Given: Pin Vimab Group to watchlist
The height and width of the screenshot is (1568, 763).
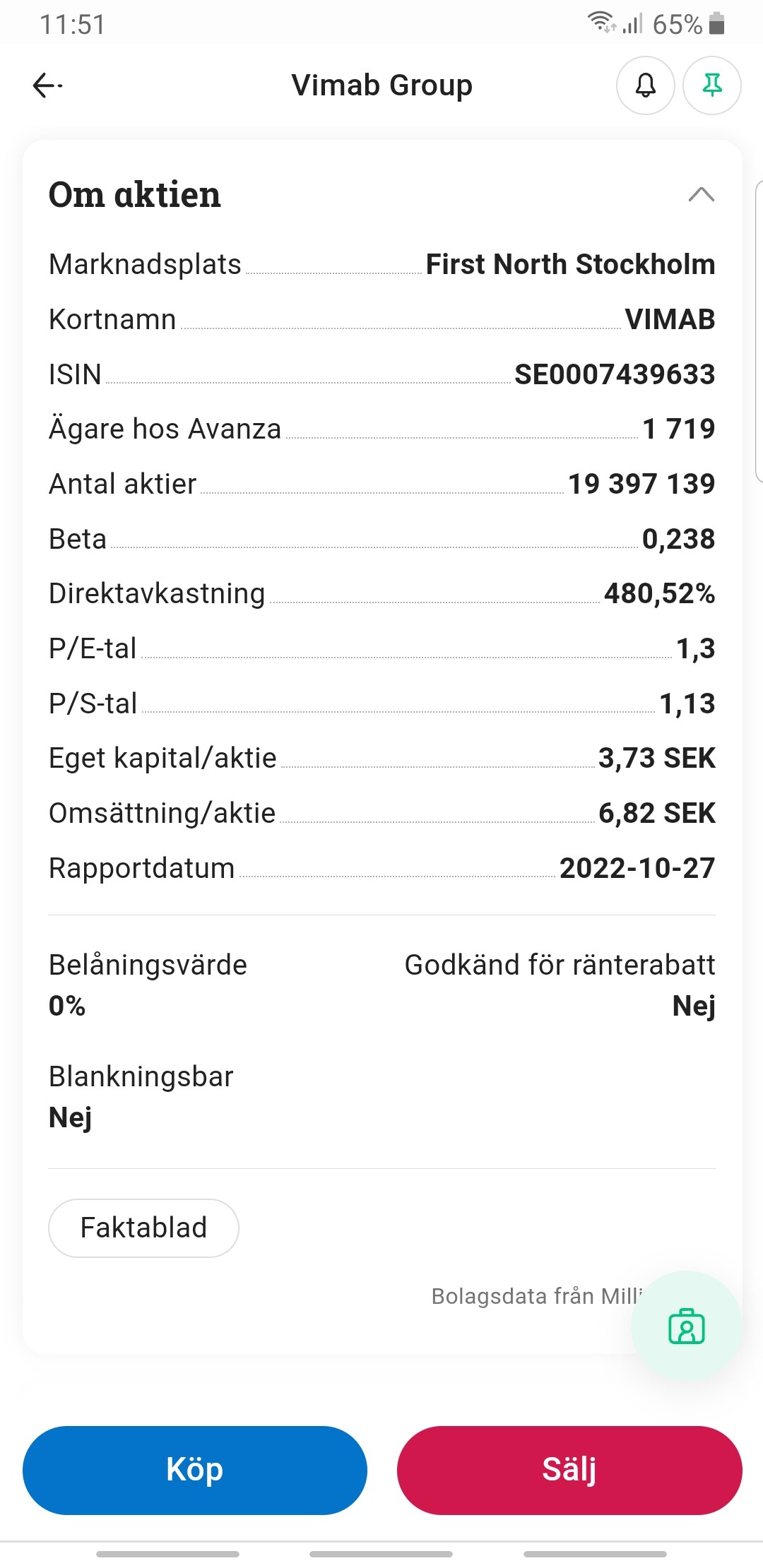Looking at the screenshot, I should pyautogui.click(x=711, y=85).
